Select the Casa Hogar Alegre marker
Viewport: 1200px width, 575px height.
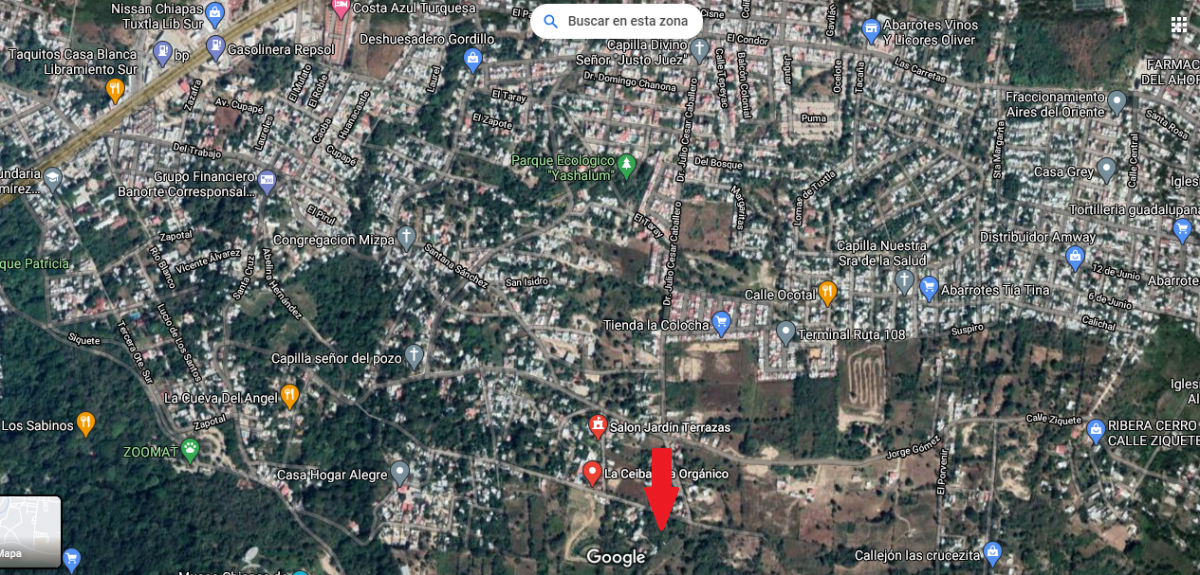tap(400, 472)
